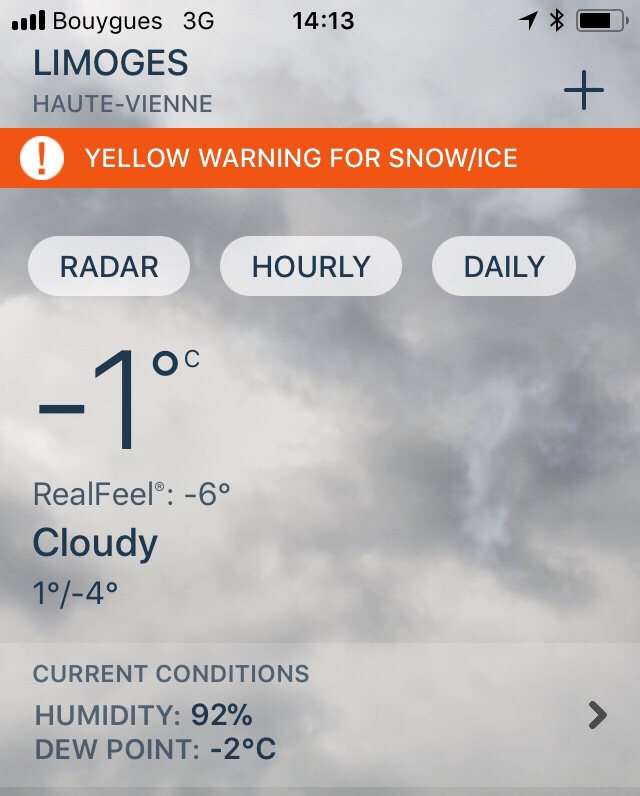Tap the plus icon to add location
Viewport: 640px width, 796px height.
[x=584, y=91]
